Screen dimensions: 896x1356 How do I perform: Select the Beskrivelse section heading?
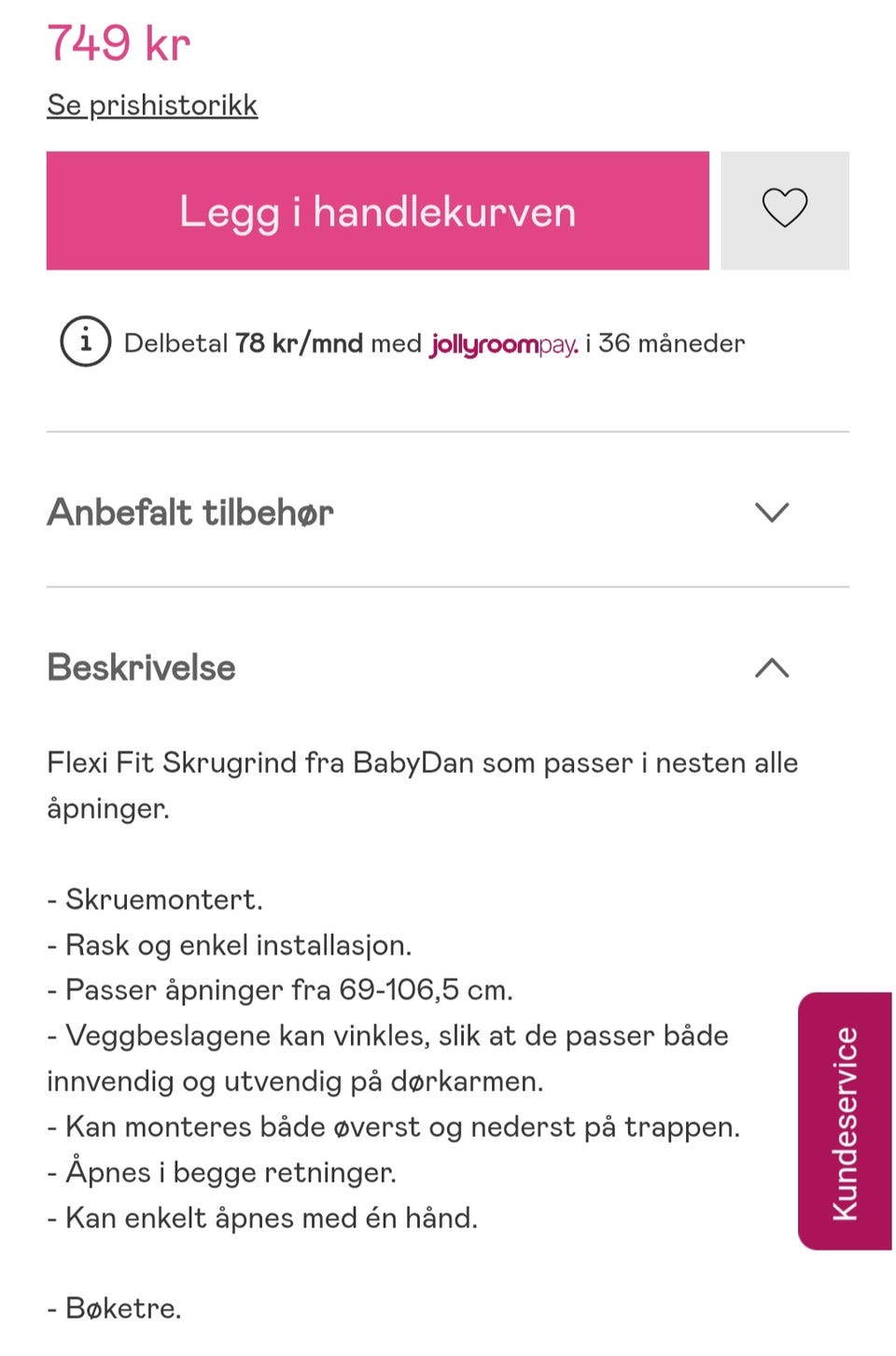coord(141,667)
